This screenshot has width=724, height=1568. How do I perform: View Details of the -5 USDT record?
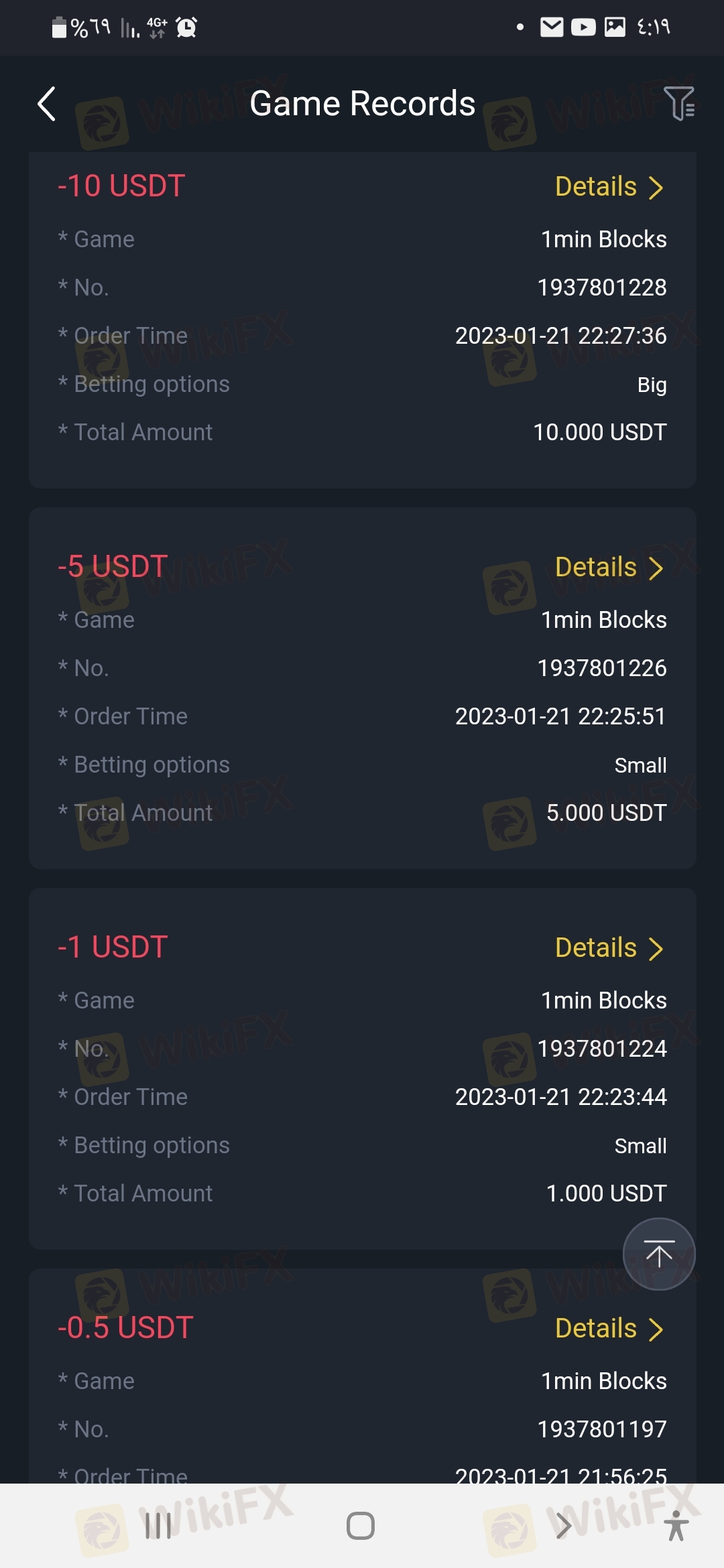click(x=609, y=568)
